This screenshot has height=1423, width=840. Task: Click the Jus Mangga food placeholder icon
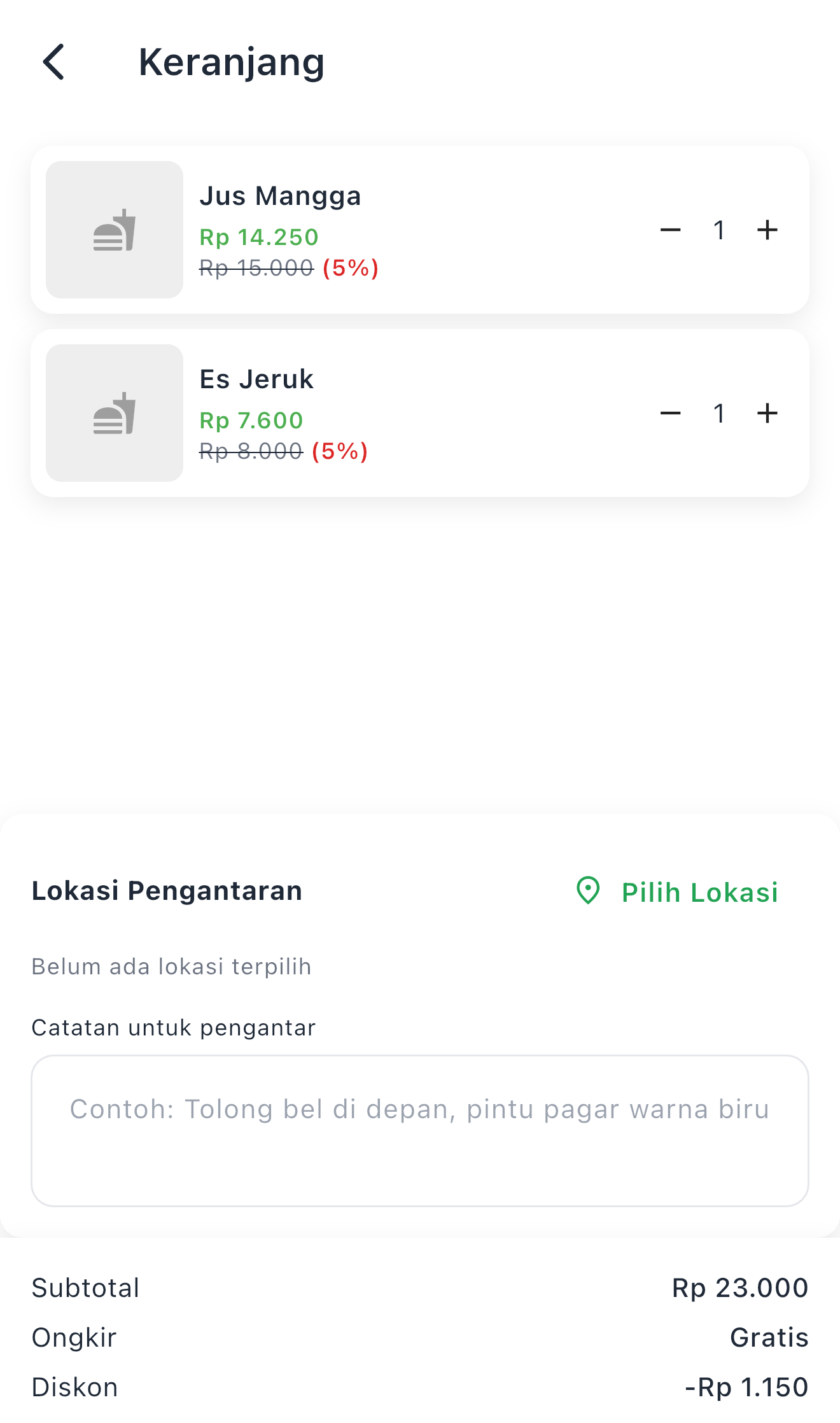114,230
